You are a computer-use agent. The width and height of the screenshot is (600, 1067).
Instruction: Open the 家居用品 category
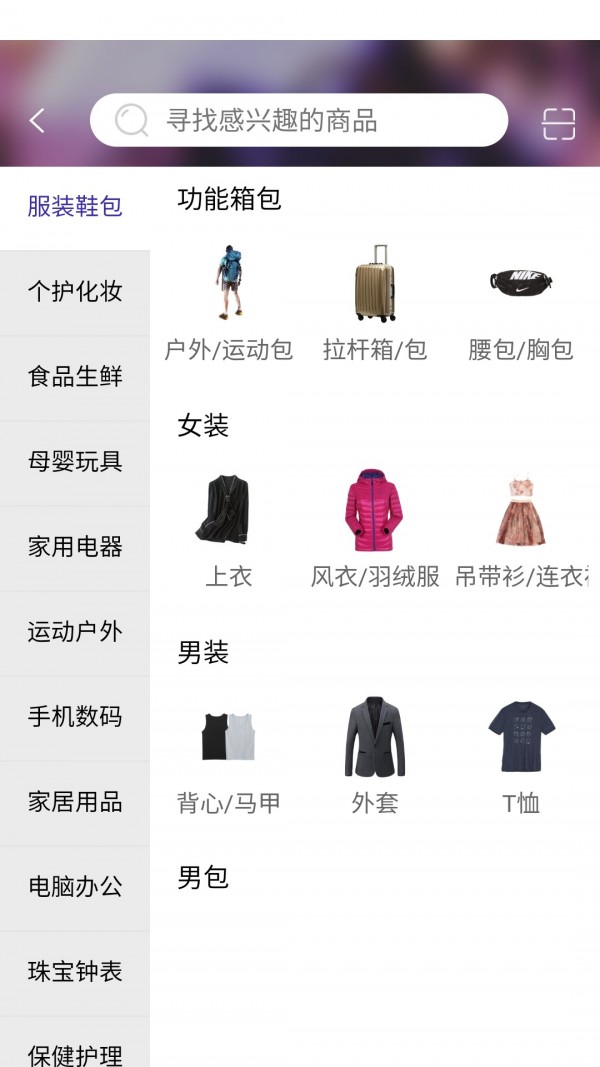75,802
